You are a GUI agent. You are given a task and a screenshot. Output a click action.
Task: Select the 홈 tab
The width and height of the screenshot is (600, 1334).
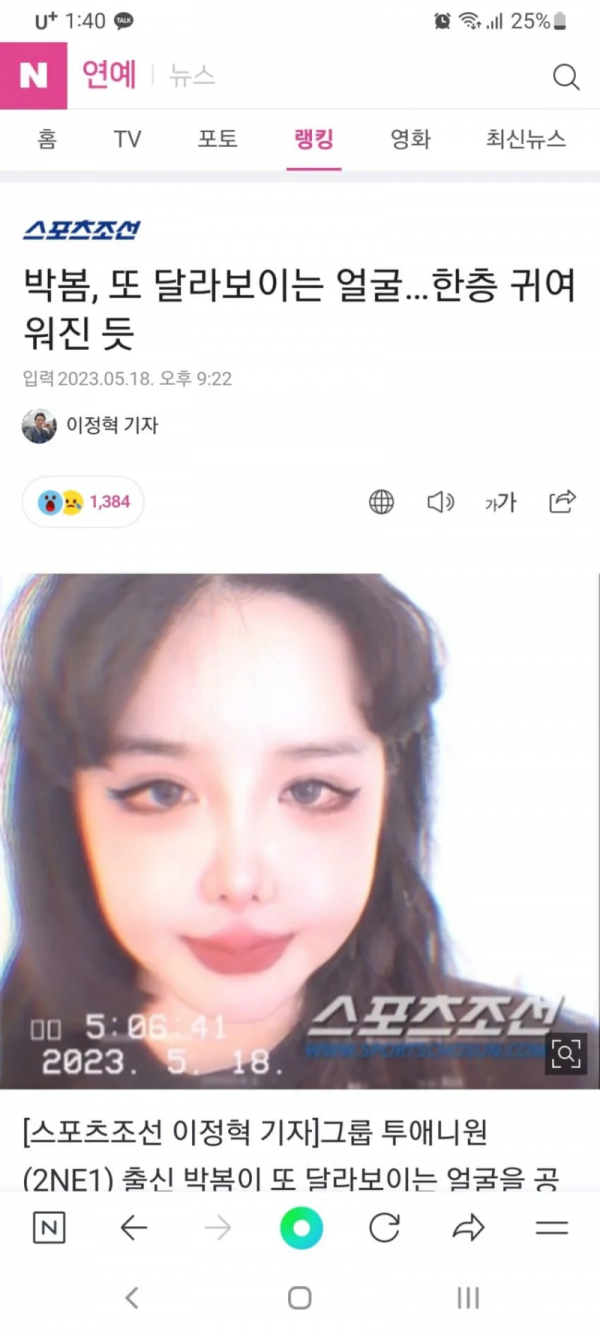pos(47,139)
